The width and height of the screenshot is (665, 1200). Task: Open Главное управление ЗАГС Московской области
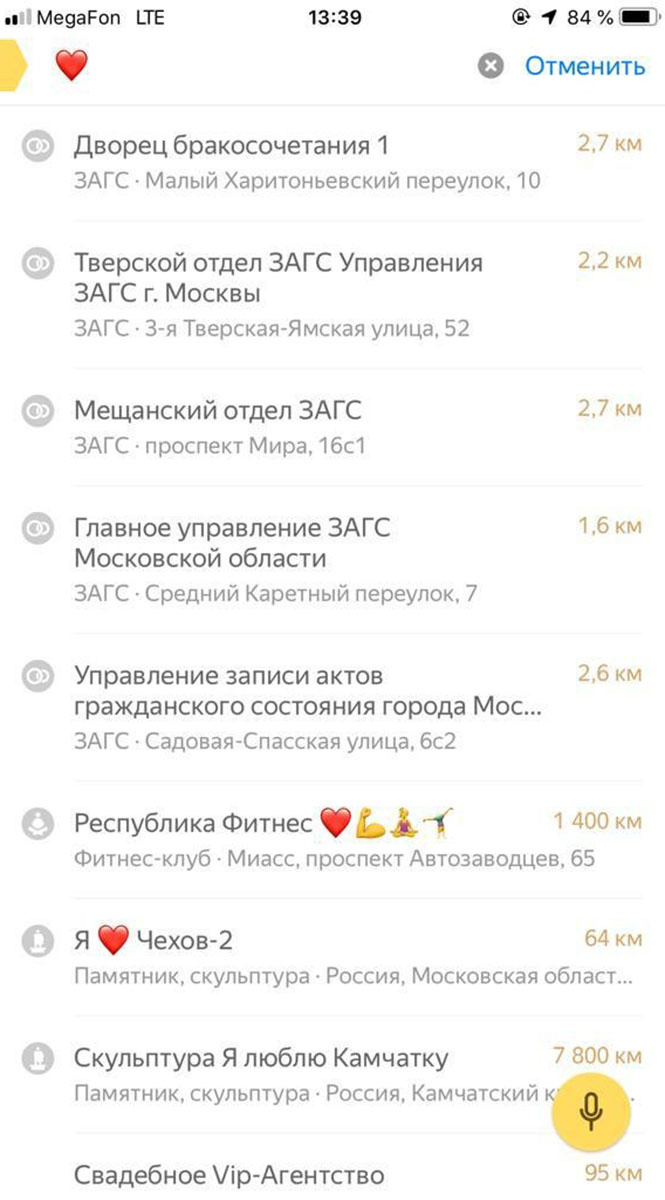click(x=332, y=559)
